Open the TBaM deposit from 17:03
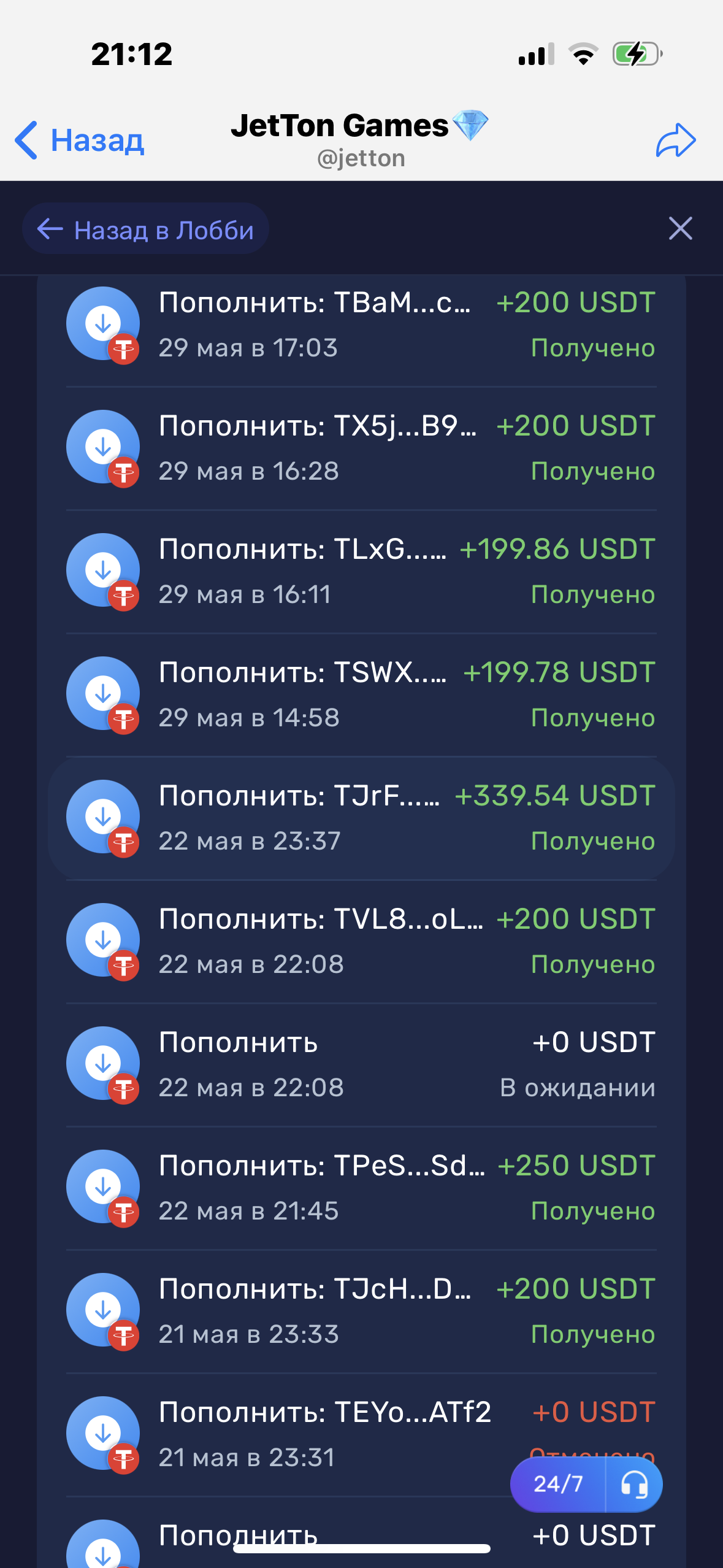 point(361,325)
